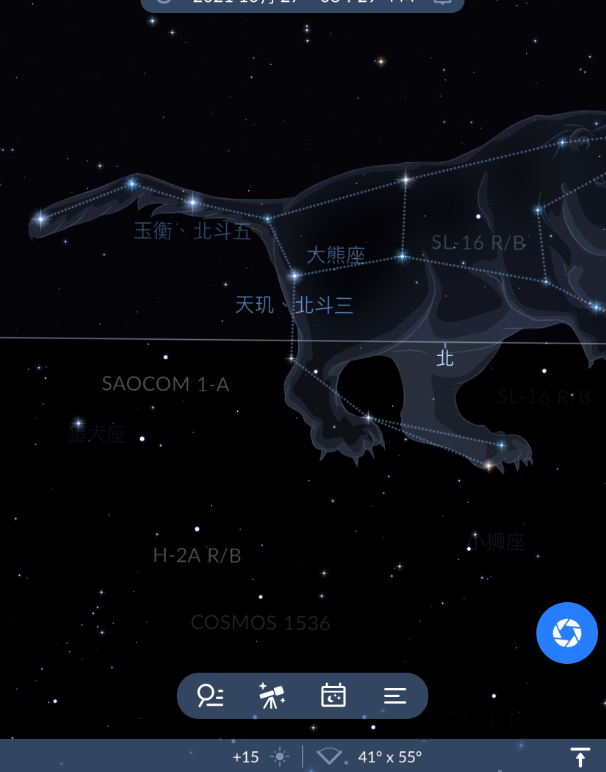Activate the blue sensor mode button
The image size is (606, 772).
(x=567, y=632)
